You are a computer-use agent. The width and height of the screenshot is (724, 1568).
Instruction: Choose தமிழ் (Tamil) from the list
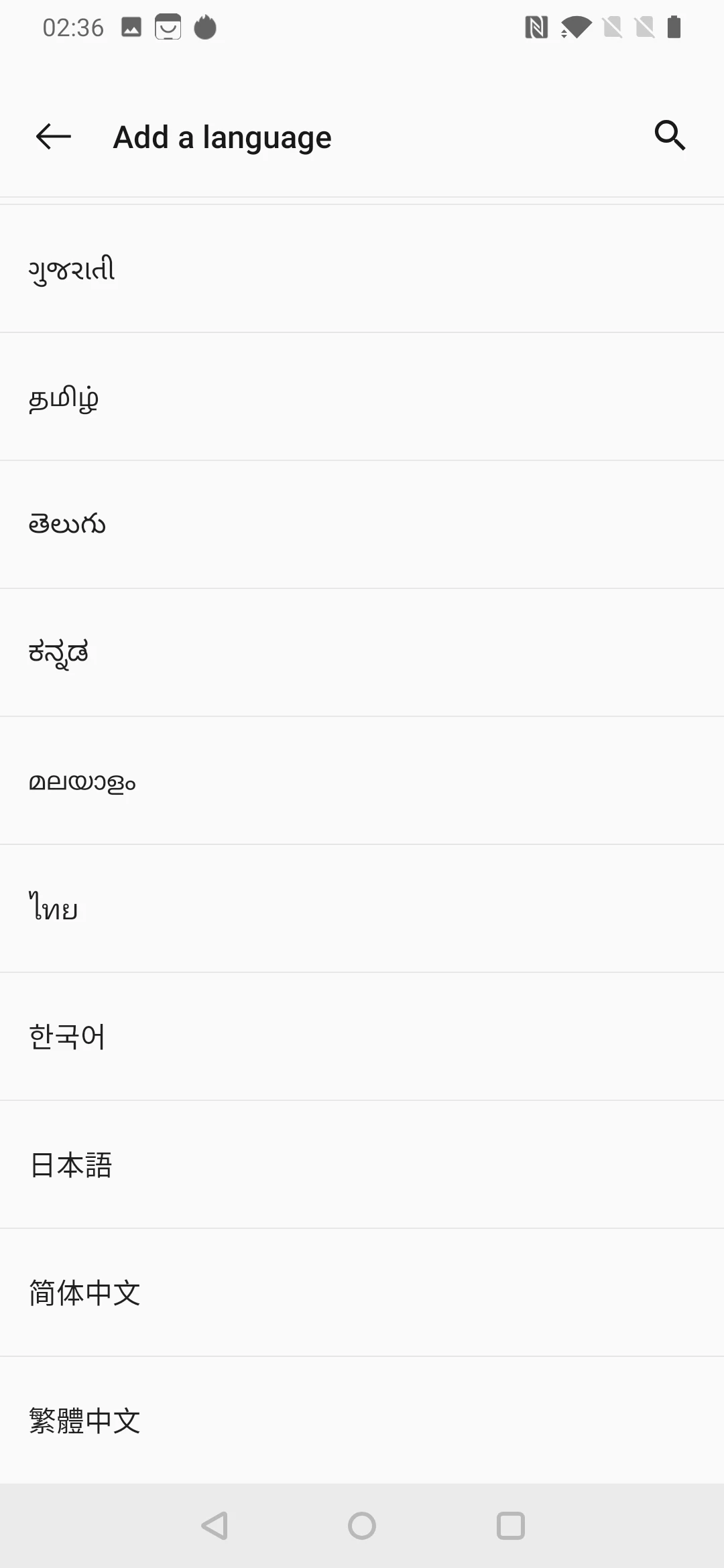click(x=362, y=397)
